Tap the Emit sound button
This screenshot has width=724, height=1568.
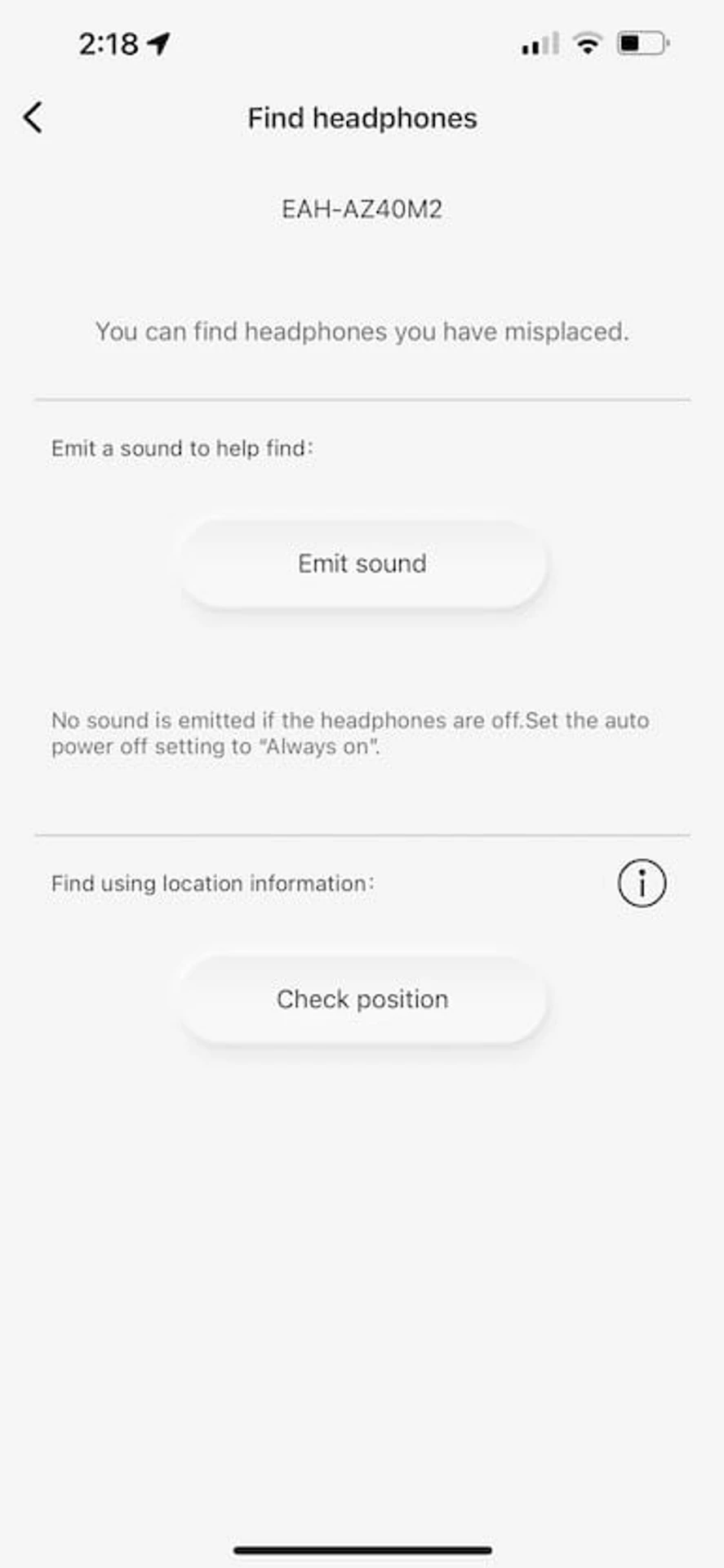click(362, 563)
